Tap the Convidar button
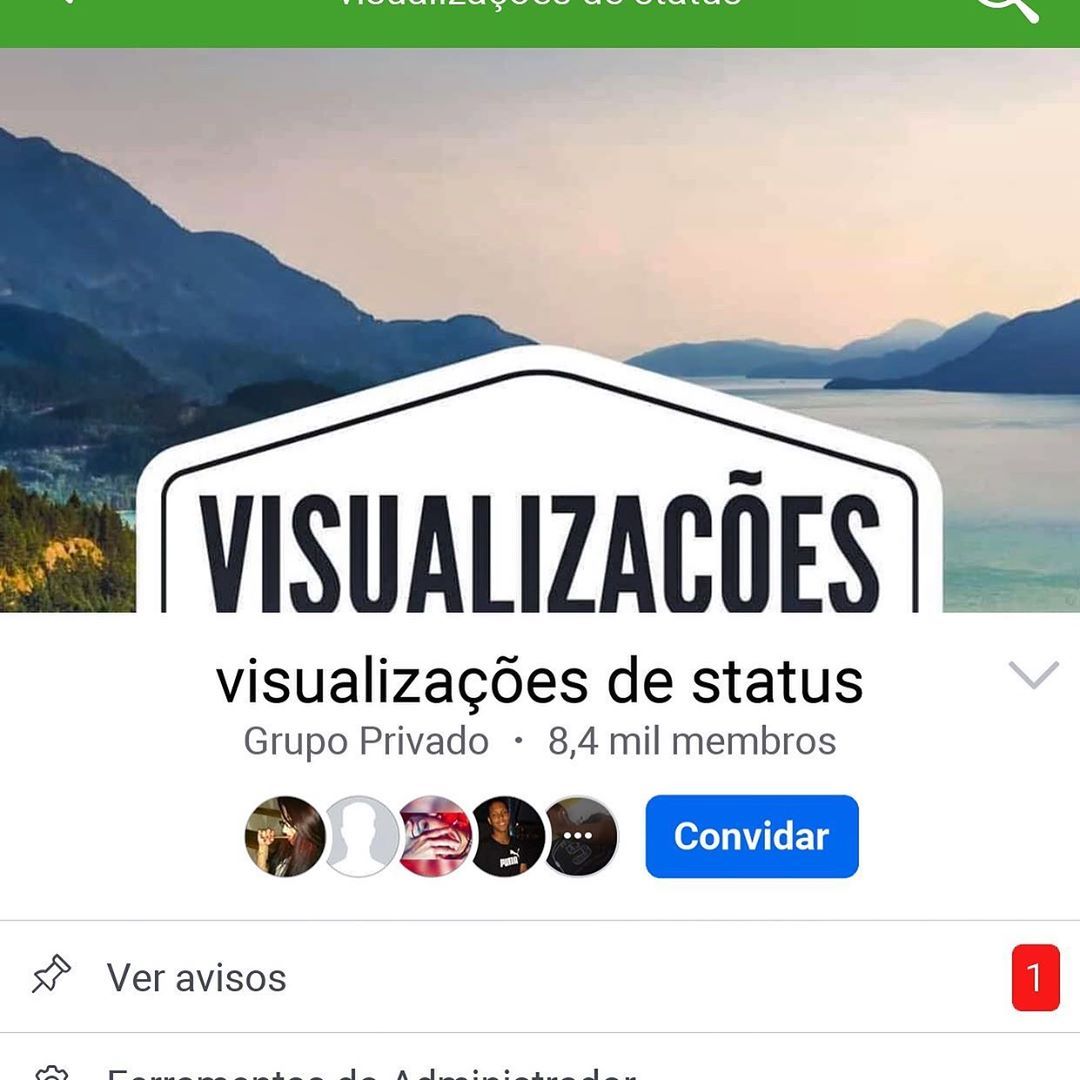Viewport: 1080px width, 1080px height. (x=751, y=836)
